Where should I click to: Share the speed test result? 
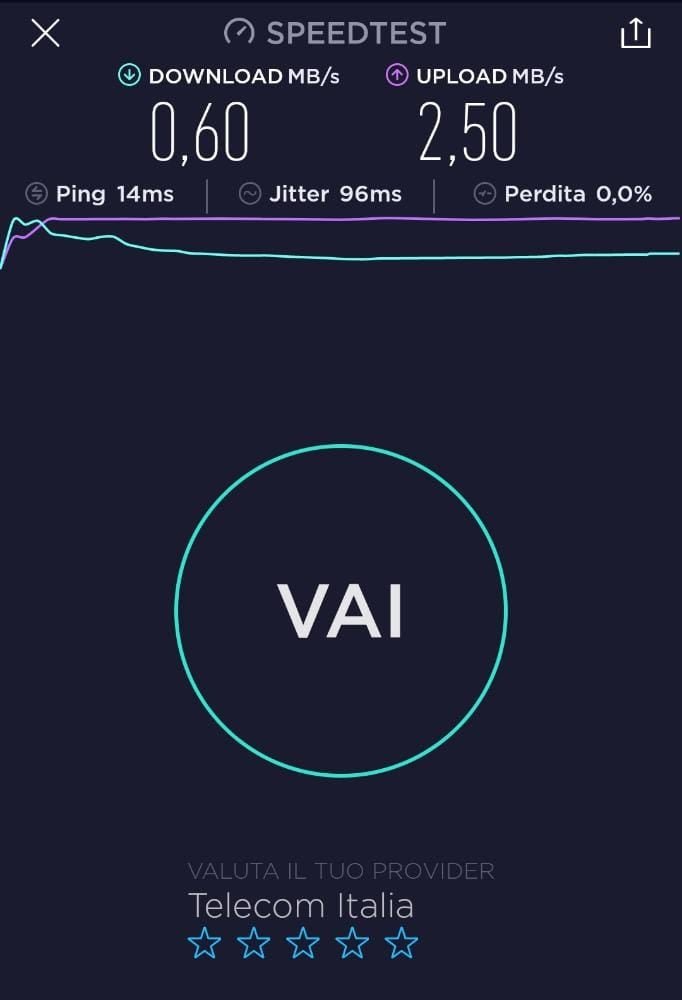635,34
